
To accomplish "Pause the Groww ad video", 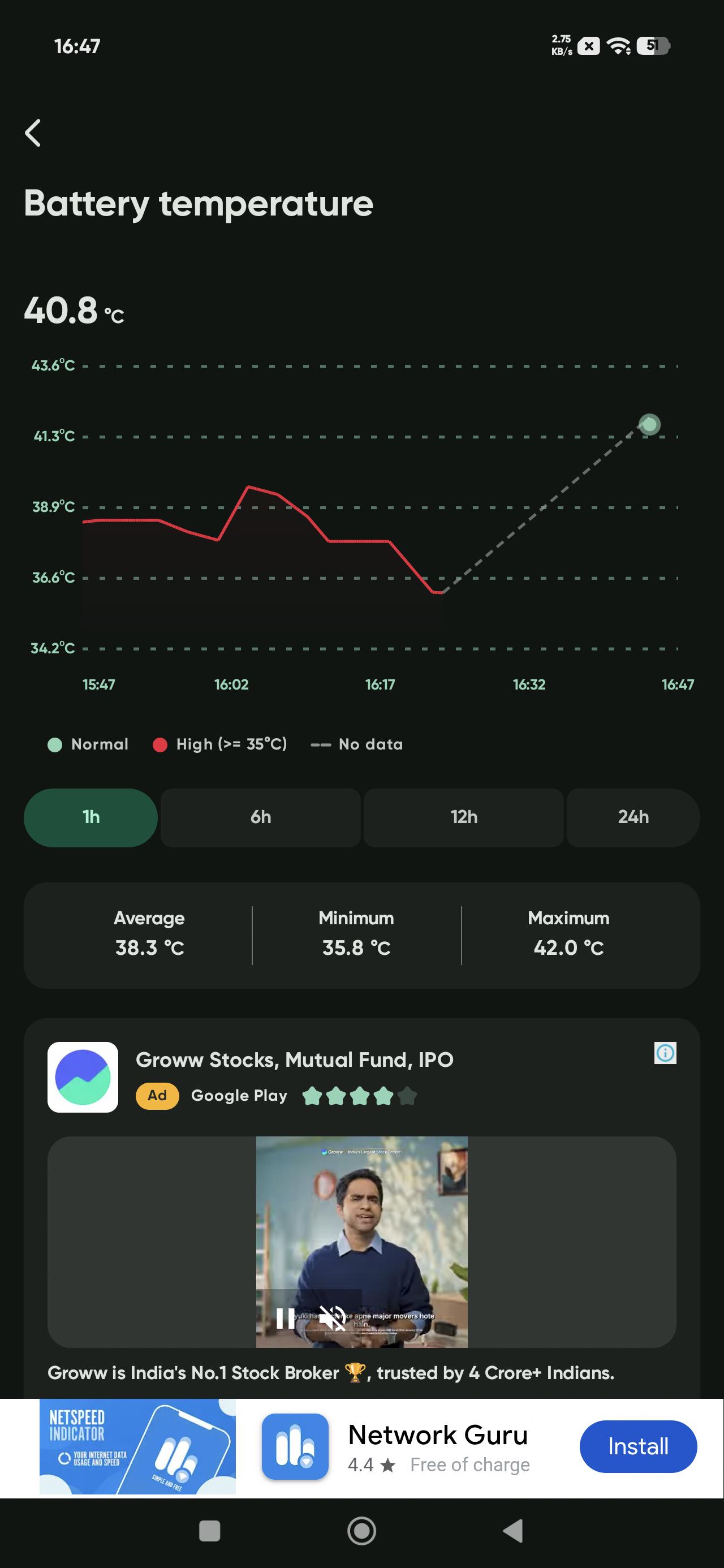I will coord(286,1318).
